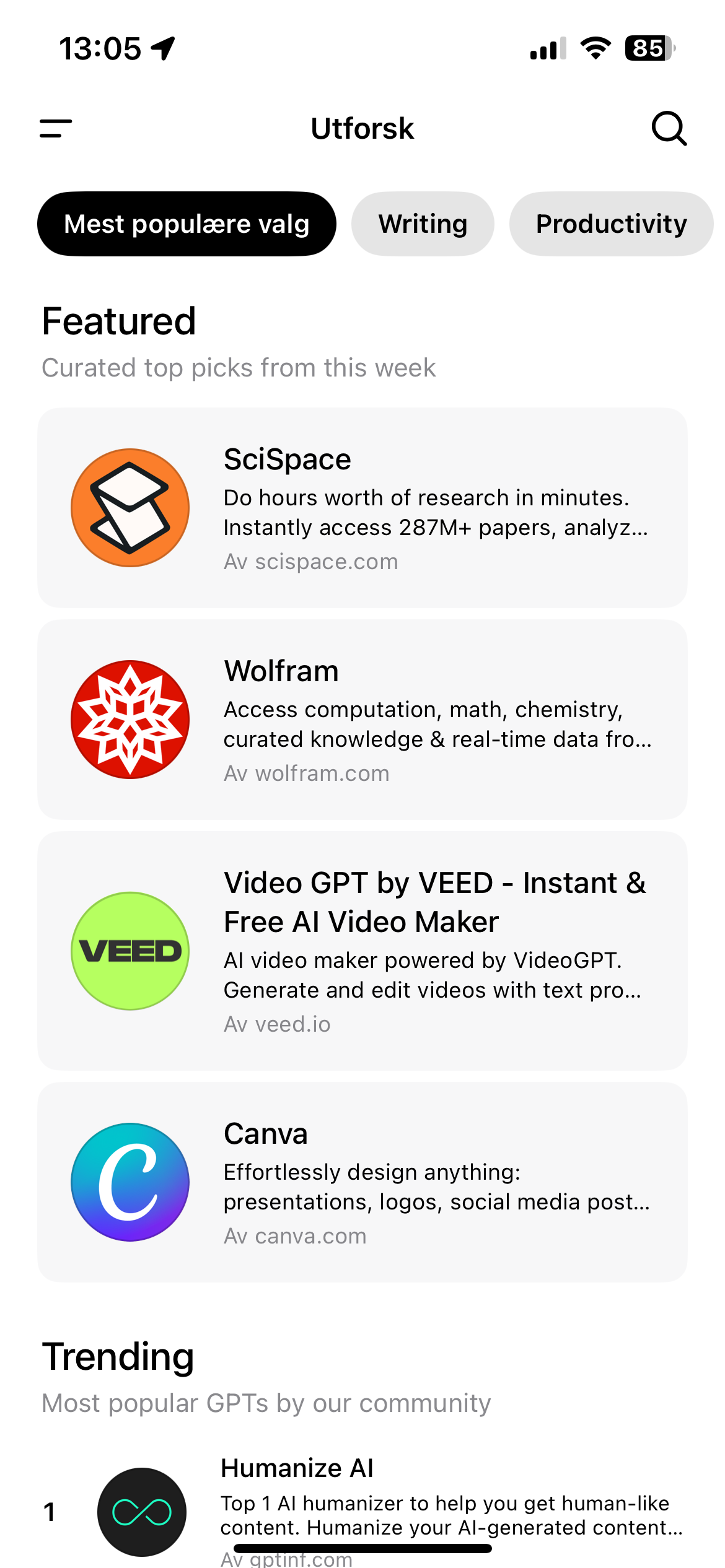Select the Mest populære valg chip
The image size is (725, 1568).
tap(187, 224)
